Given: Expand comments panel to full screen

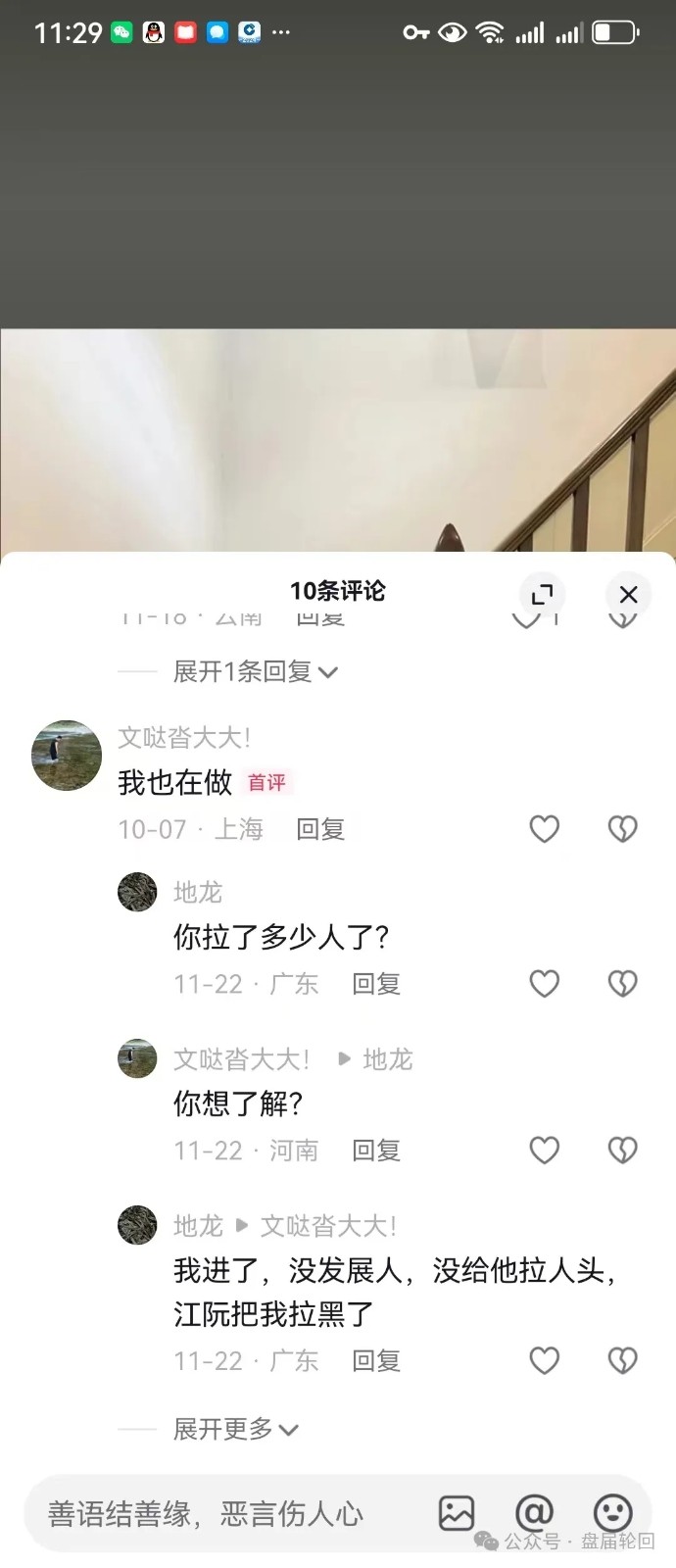Looking at the screenshot, I should 542,594.
